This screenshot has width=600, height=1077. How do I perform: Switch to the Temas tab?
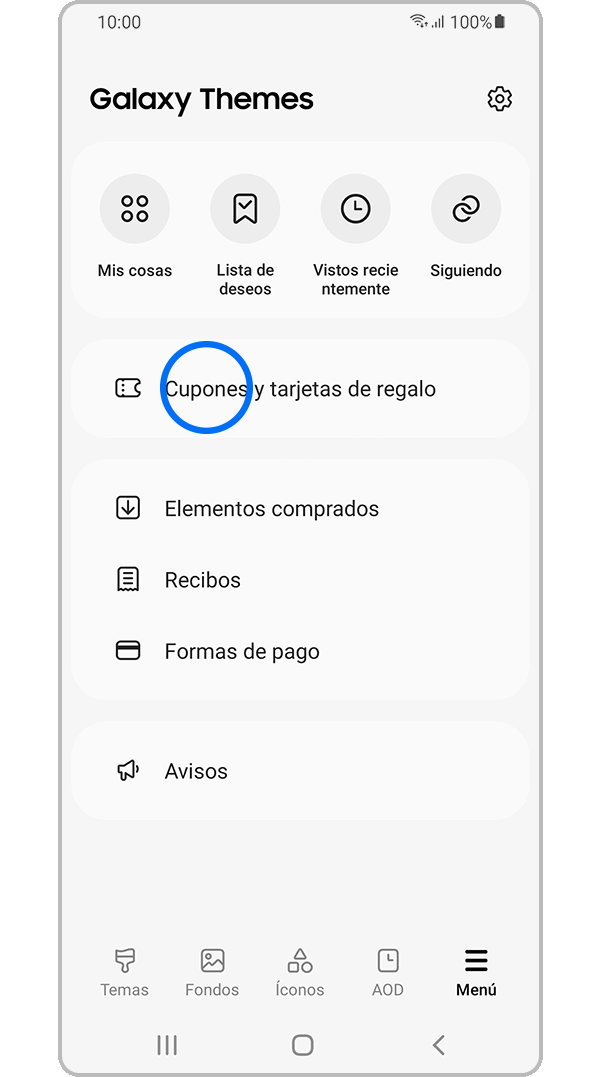click(124, 973)
